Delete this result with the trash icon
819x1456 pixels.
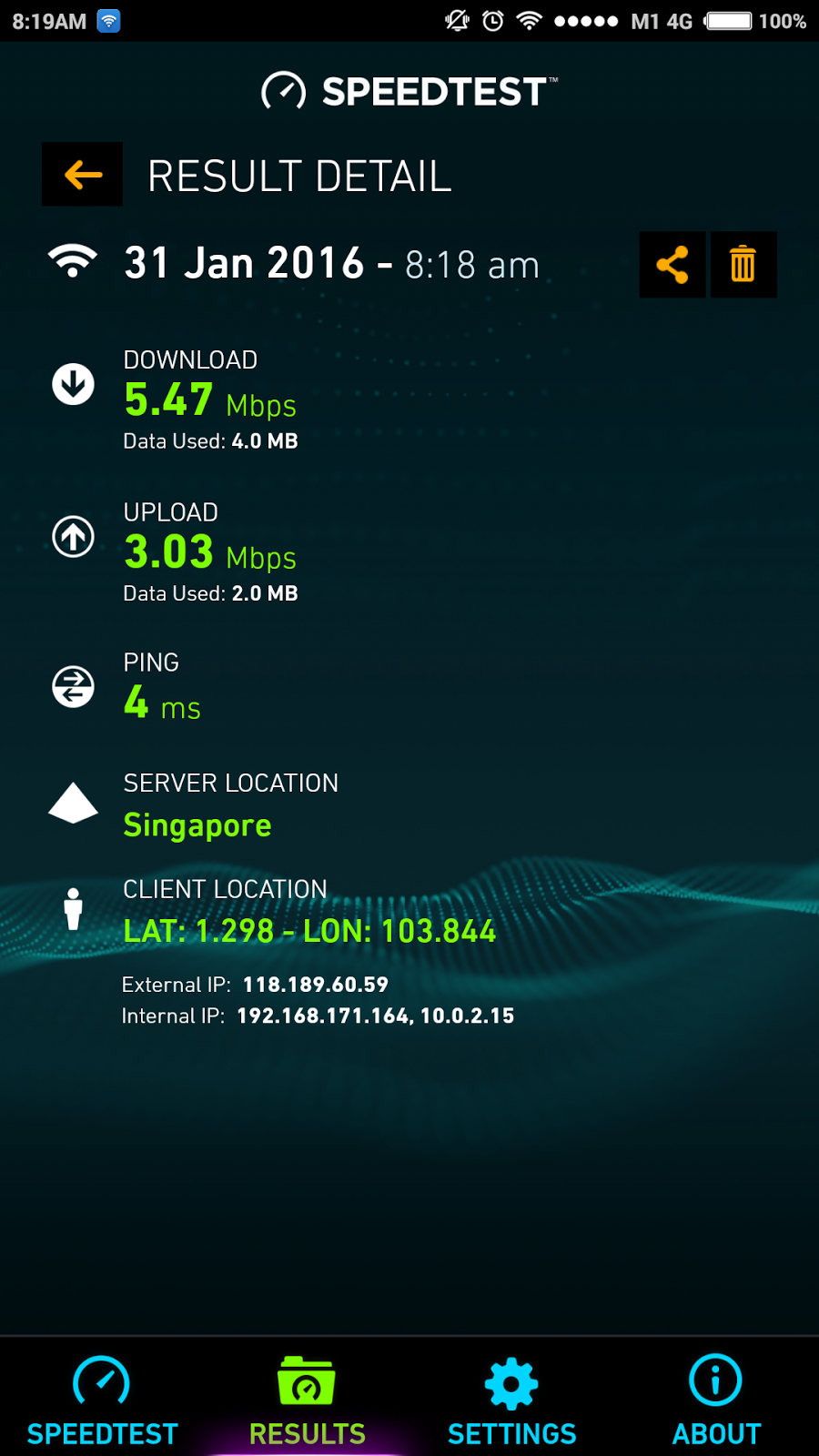click(x=743, y=265)
